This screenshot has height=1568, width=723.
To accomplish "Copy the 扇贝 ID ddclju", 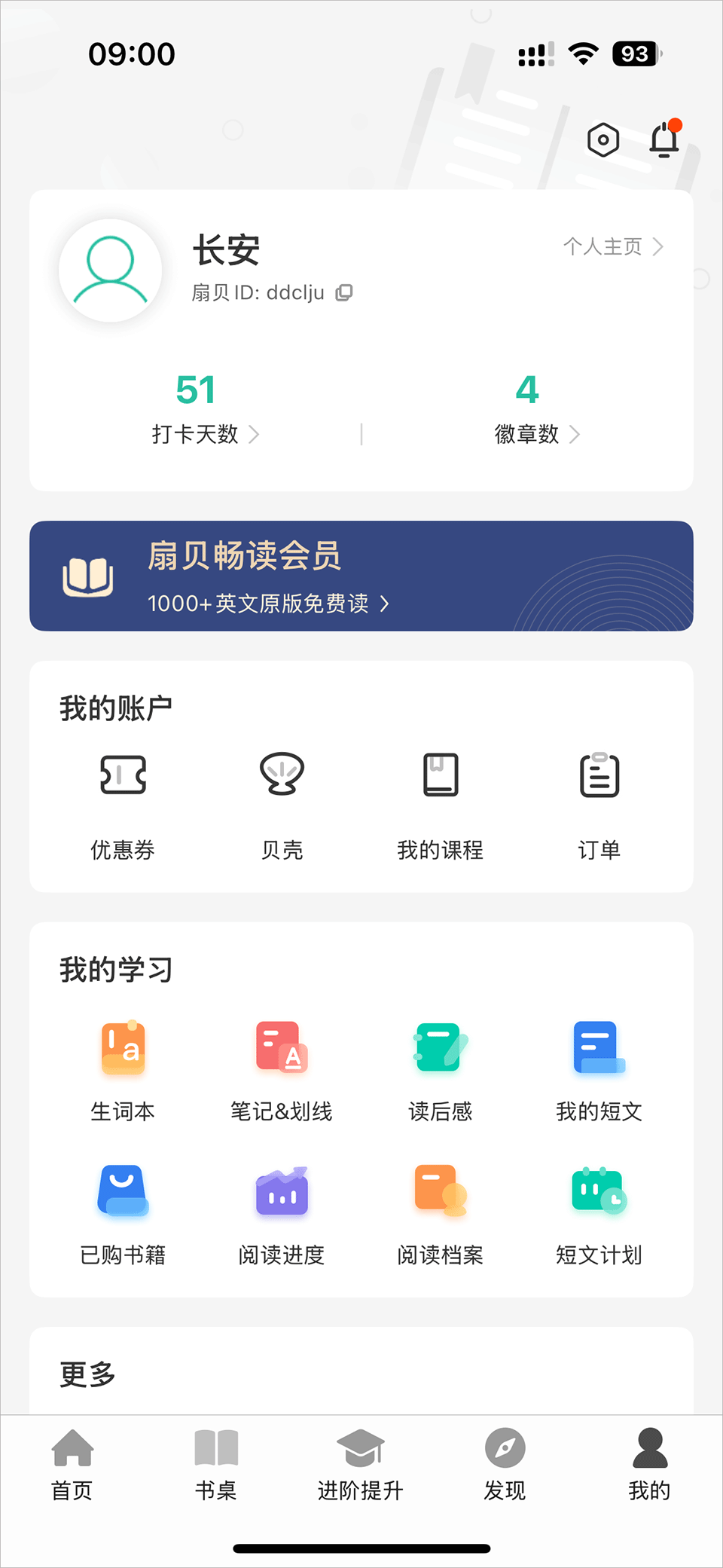I will [344, 293].
